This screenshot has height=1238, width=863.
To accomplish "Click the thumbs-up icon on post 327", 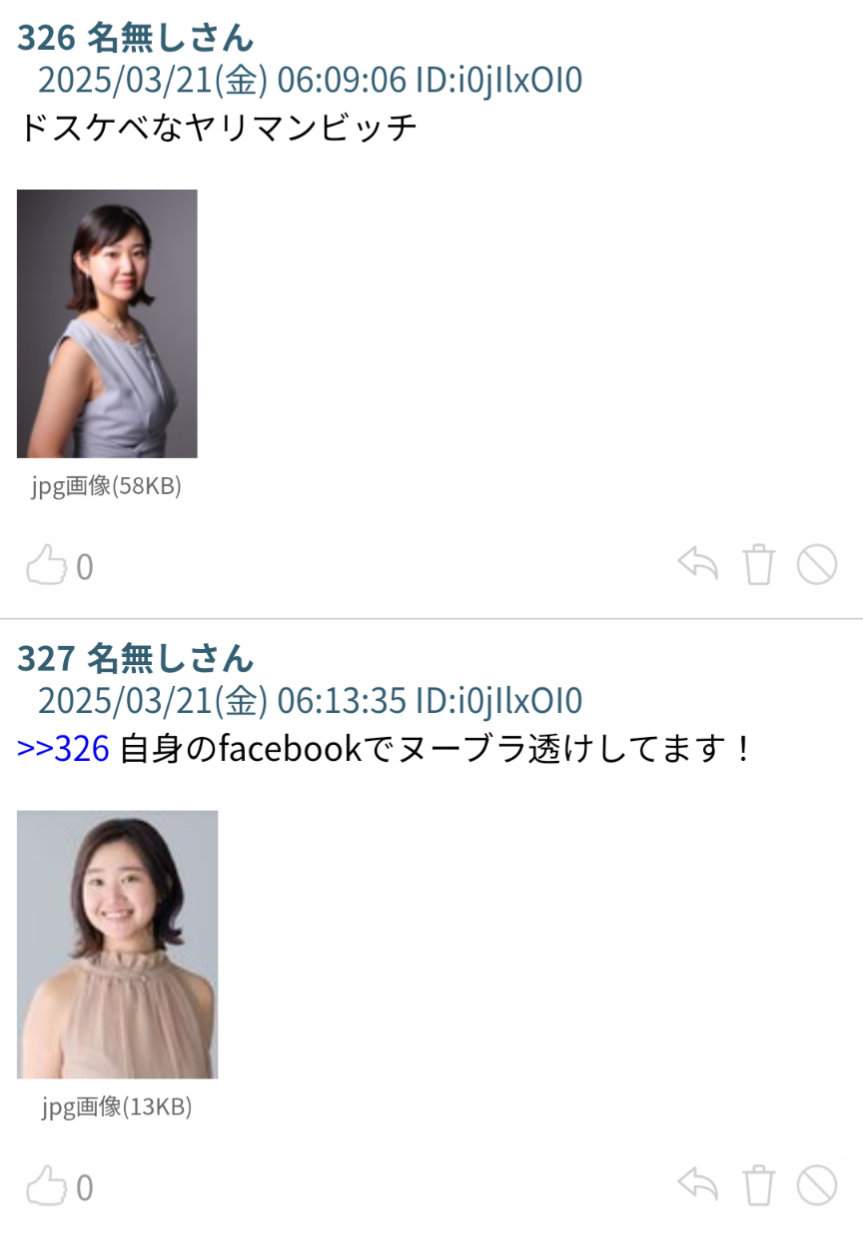I will tap(45, 1186).
